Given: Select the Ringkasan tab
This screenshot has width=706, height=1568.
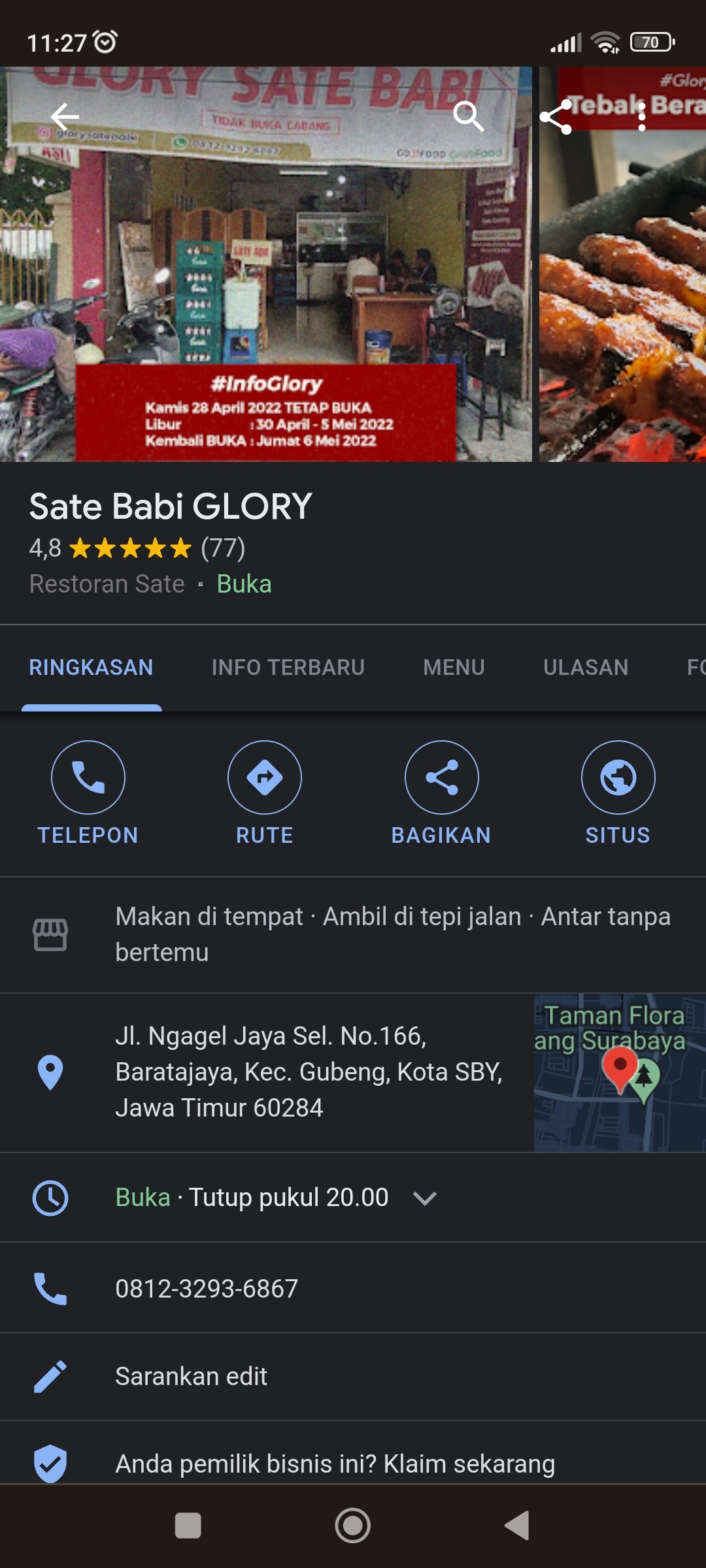Looking at the screenshot, I should point(91,667).
